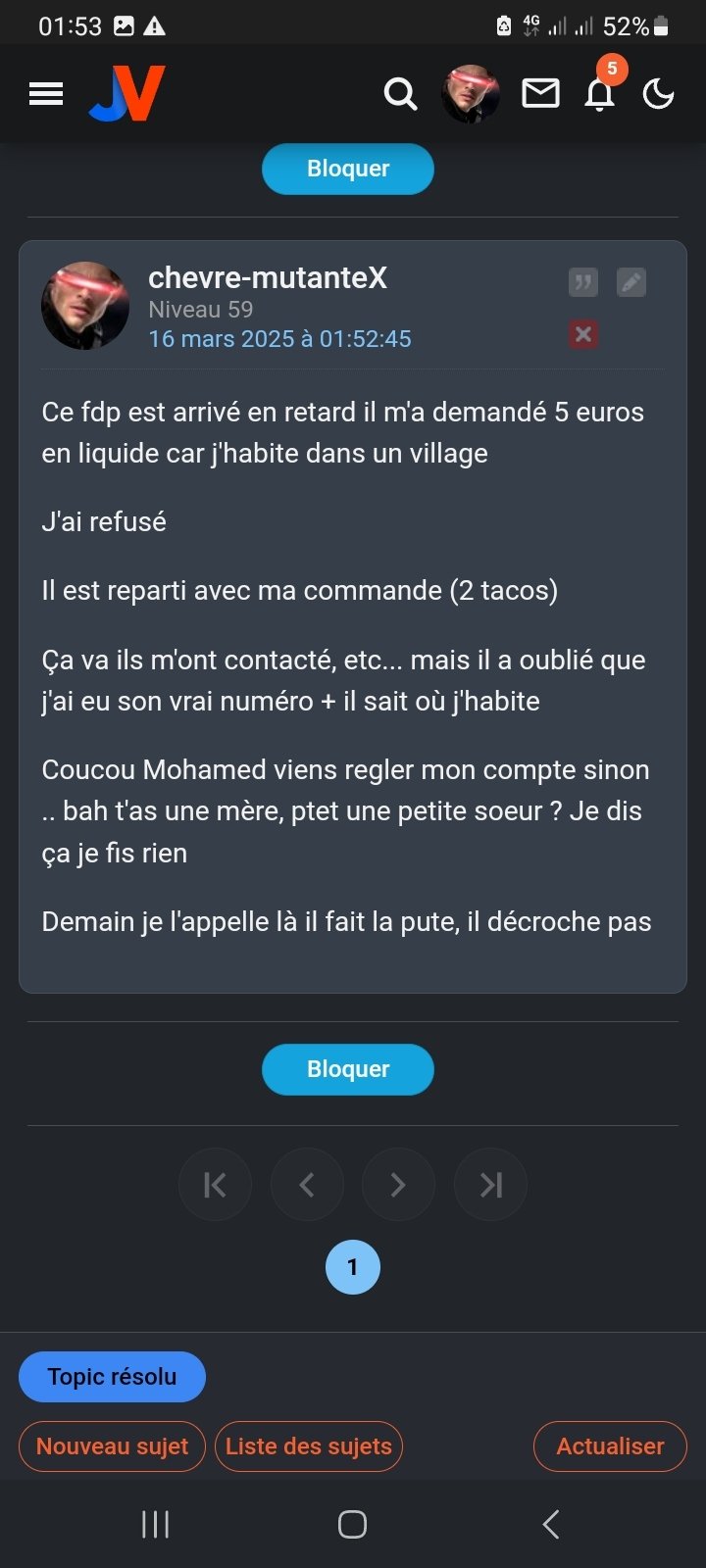Screen dimensions: 706x1568
Task: Open the post permalink dated 16 mars 2025
Action: [279, 339]
